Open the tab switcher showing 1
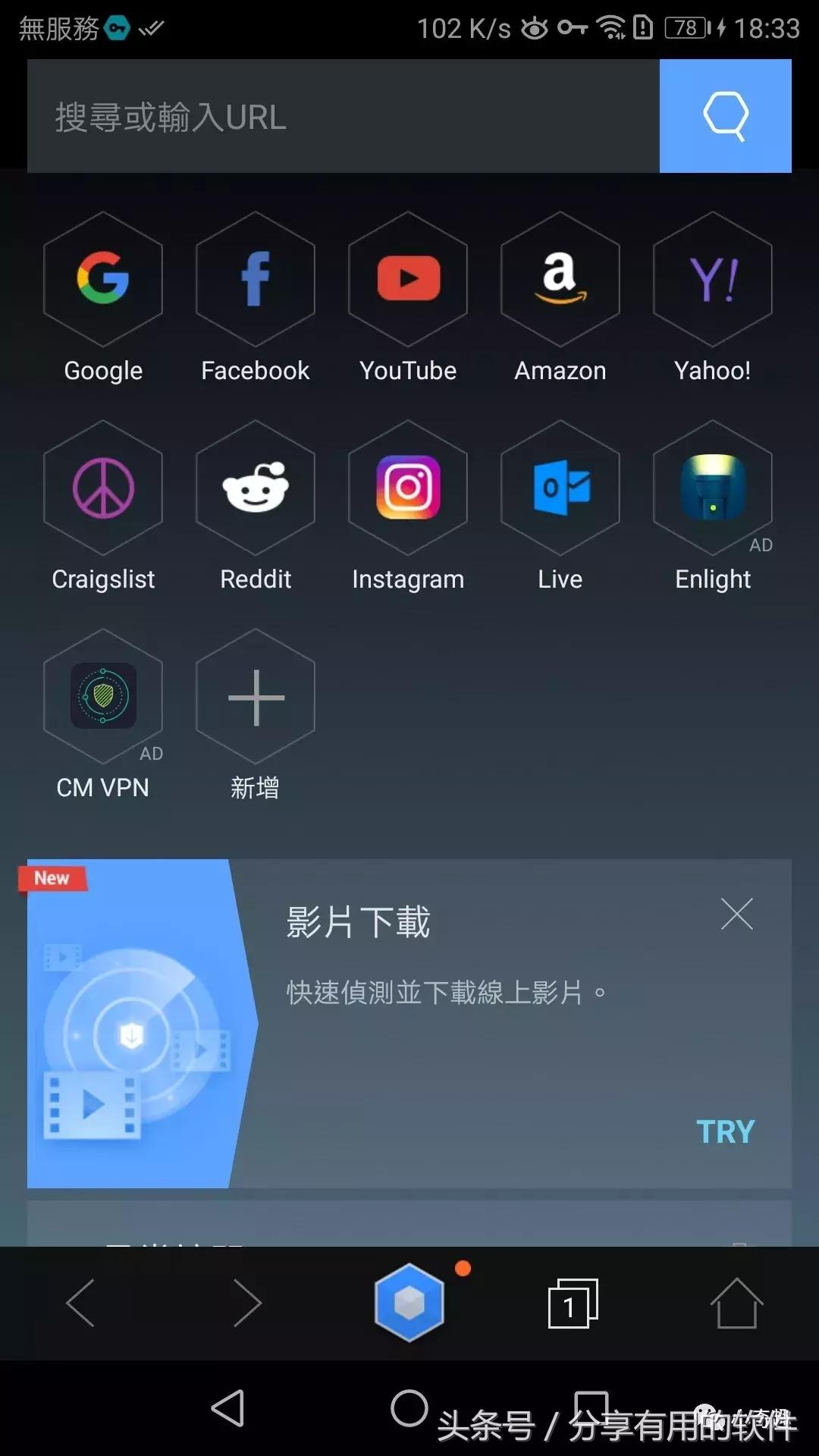This screenshot has height=1456, width=819. (x=572, y=1302)
